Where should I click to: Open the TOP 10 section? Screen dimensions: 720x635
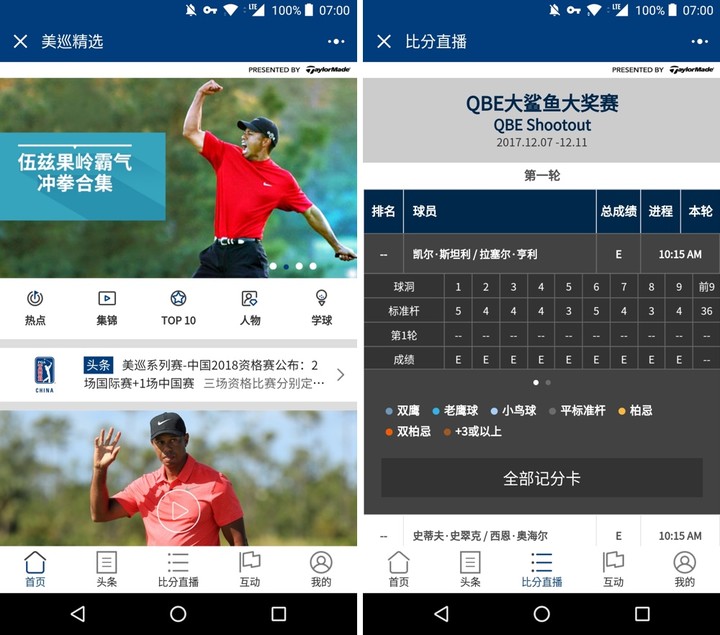point(178,307)
